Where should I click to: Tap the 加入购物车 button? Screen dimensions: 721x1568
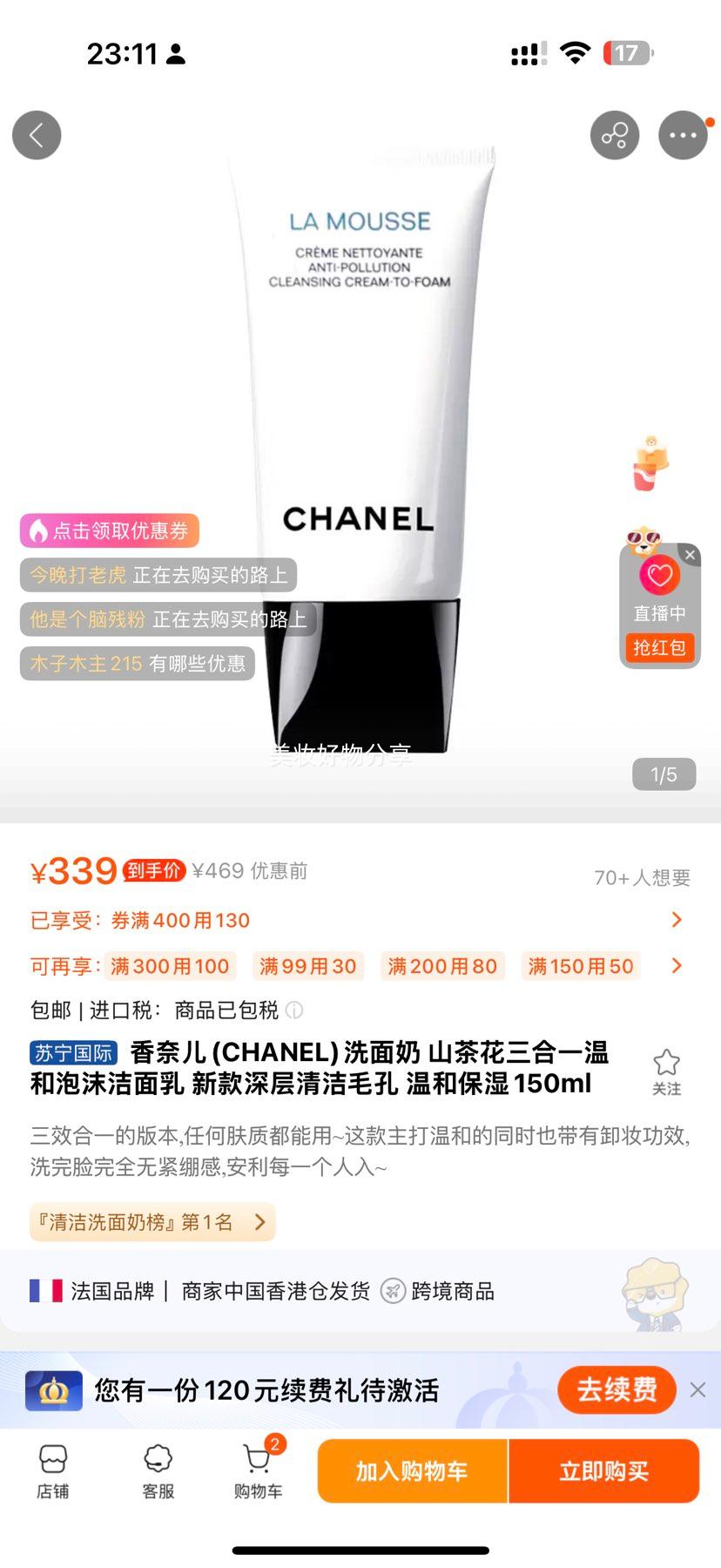[410, 1471]
